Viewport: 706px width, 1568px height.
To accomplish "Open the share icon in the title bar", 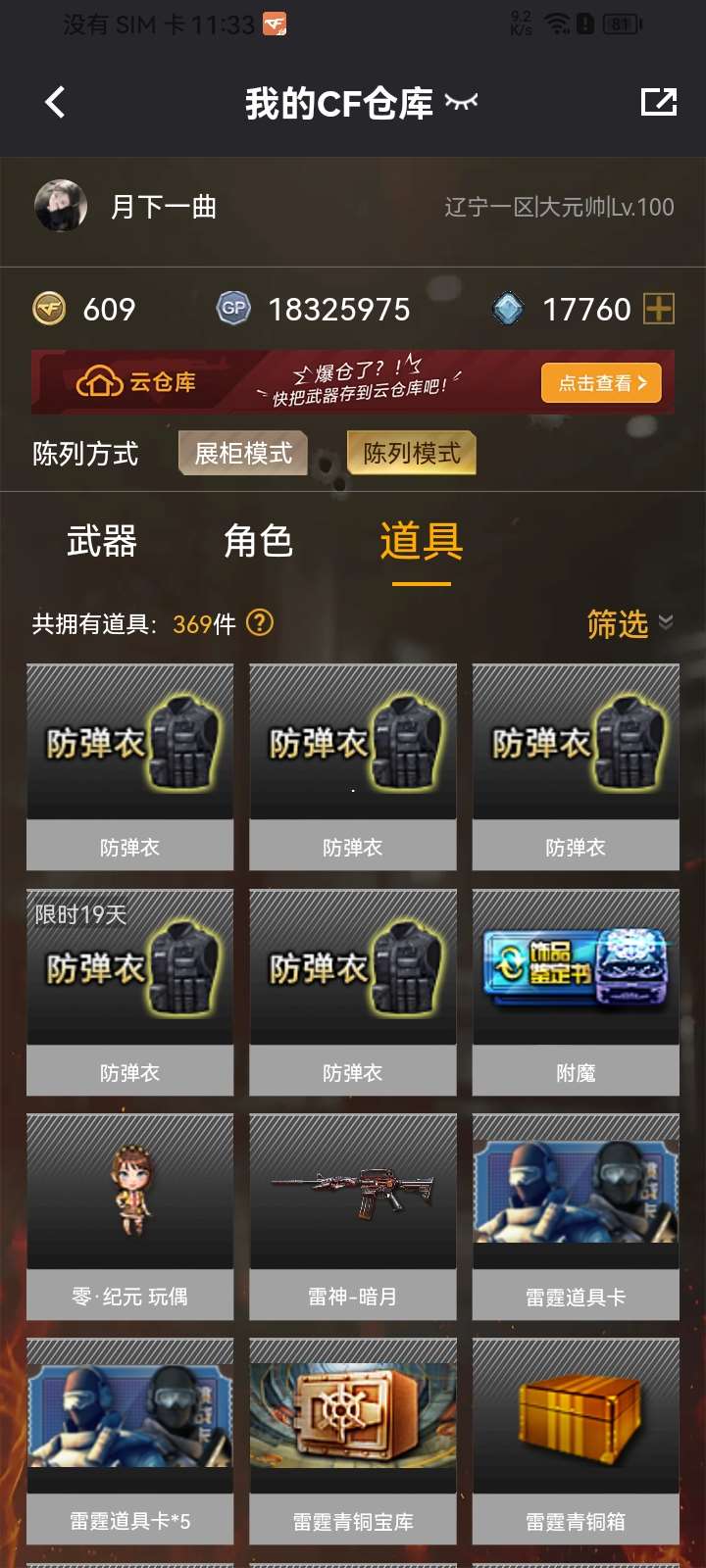I will [658, 102].
